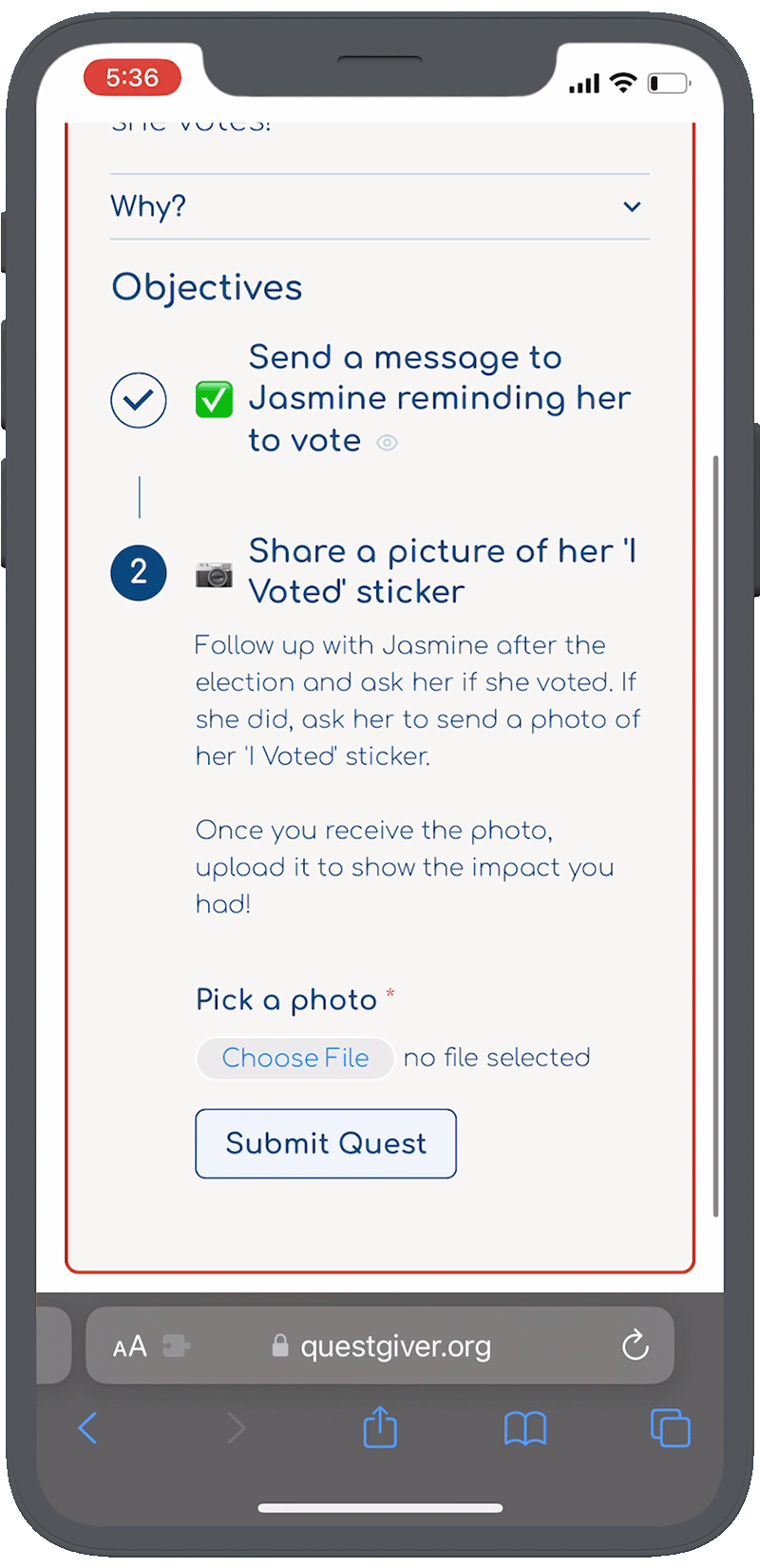This screenshot has height=1568, width=760.
Task: Submit the quest
Action: [x=326, y=1143]
